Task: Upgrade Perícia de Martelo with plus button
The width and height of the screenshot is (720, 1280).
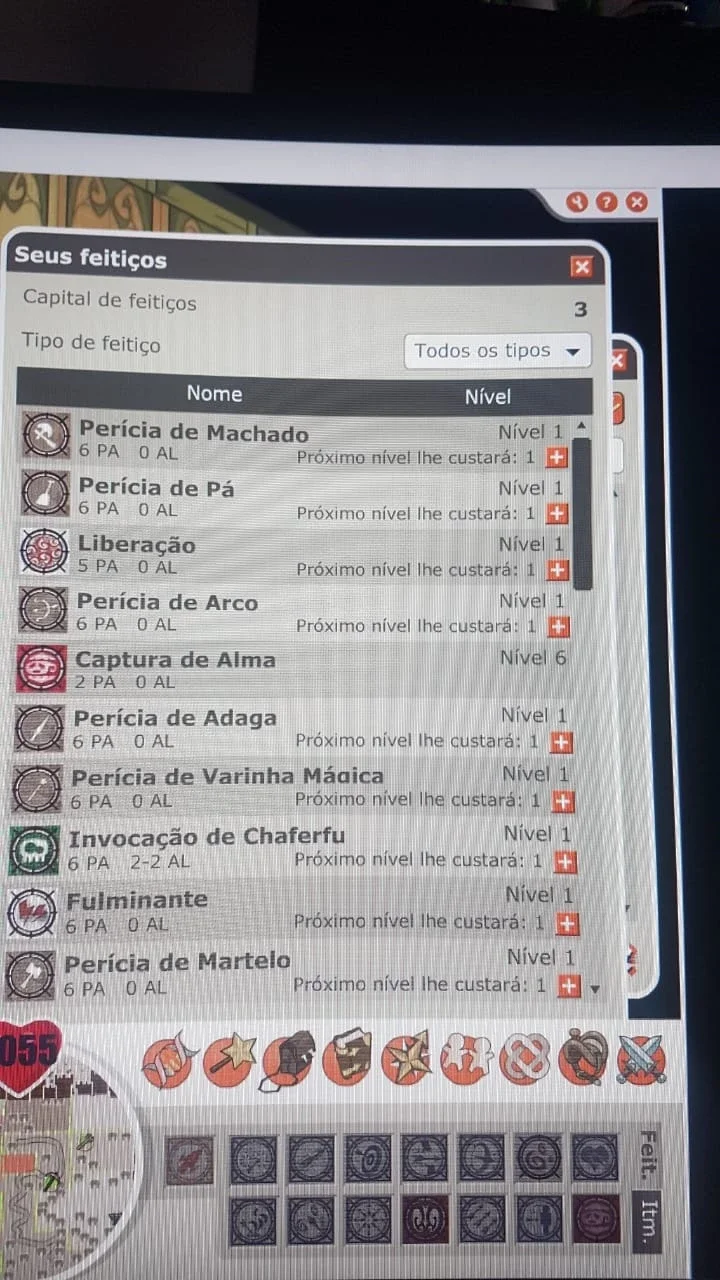Action: (x=569, y=986)
